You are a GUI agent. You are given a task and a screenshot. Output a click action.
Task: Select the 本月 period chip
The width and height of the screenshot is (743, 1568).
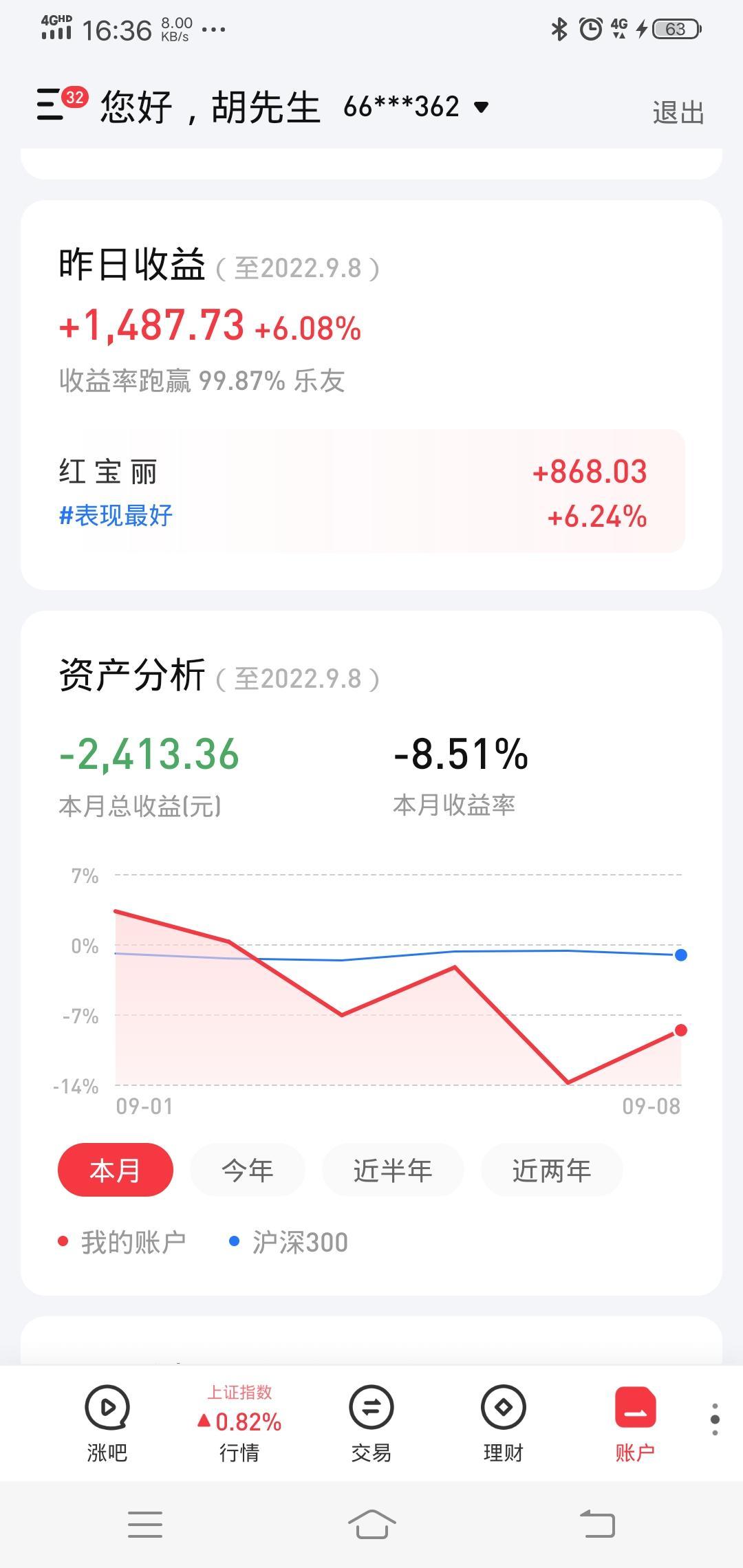click(116, 1170)
